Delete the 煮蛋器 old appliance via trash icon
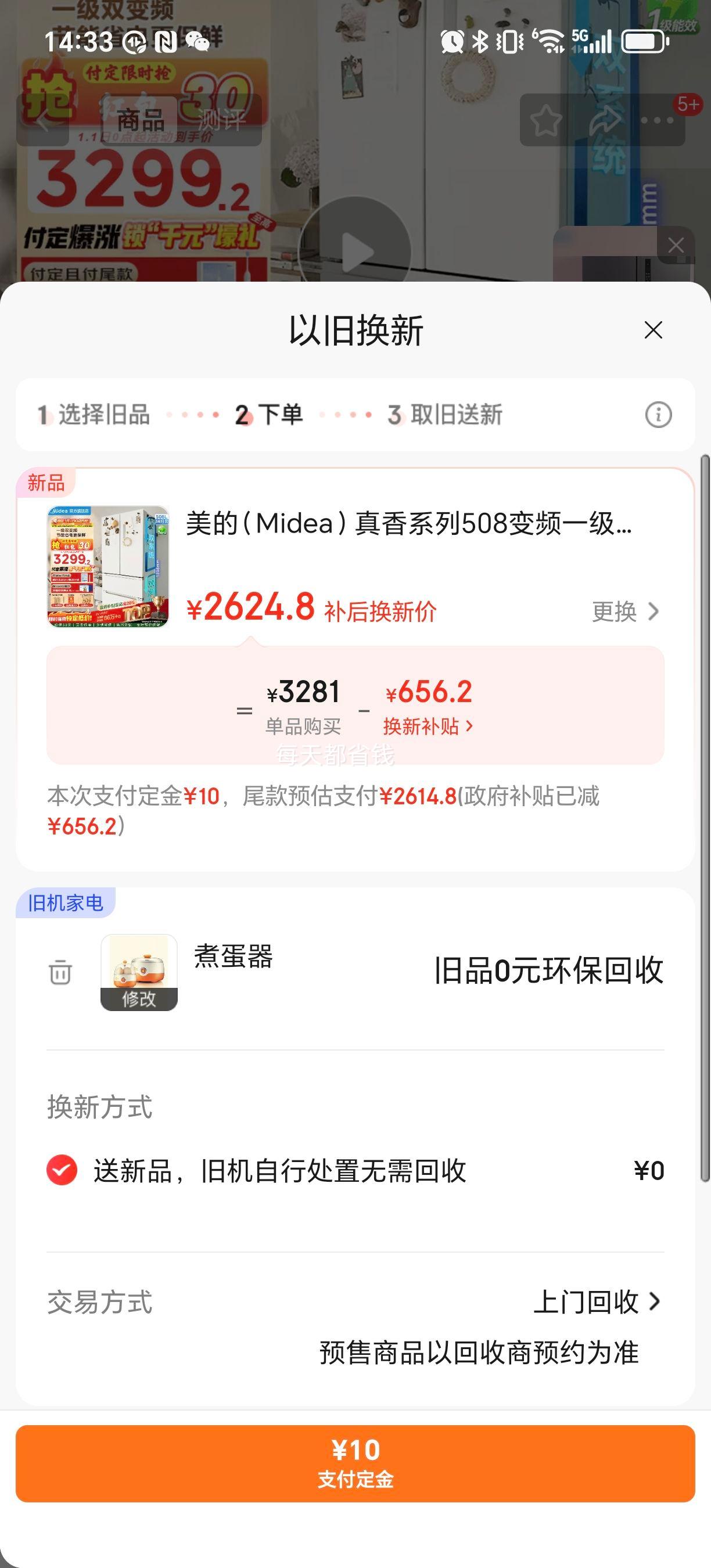This screenshot has width=711, height=1568. (x=59, y=972)
